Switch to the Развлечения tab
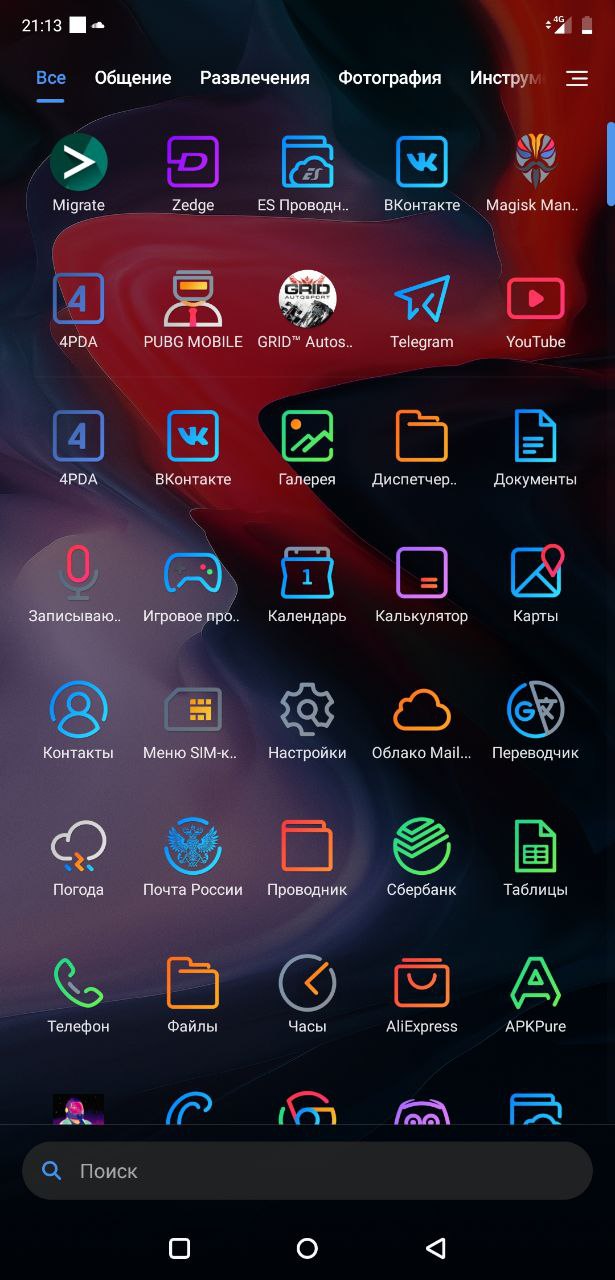This screenshot has height=1280, width=615. point(255,78)
